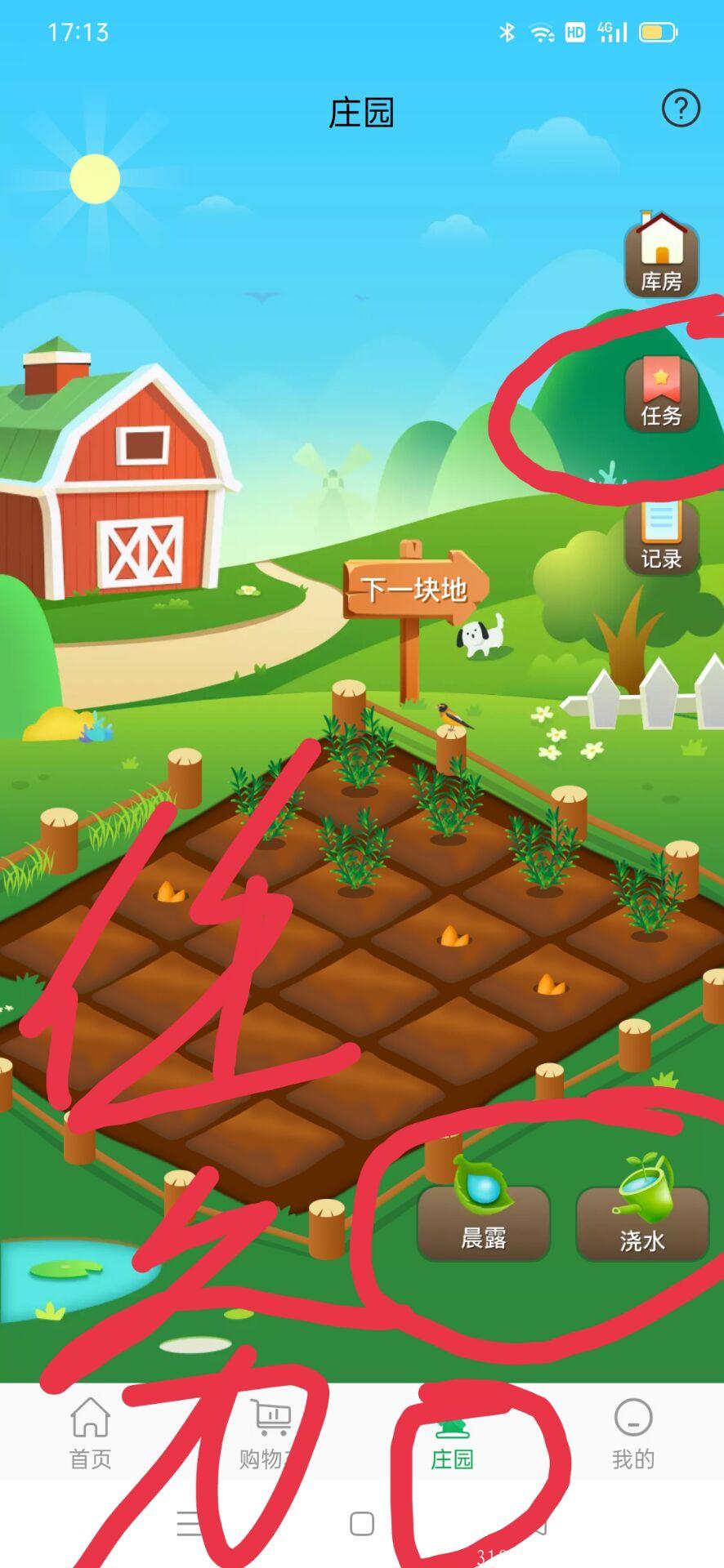
Task: Tap the system home button
Action: (x=362, y=1524)
